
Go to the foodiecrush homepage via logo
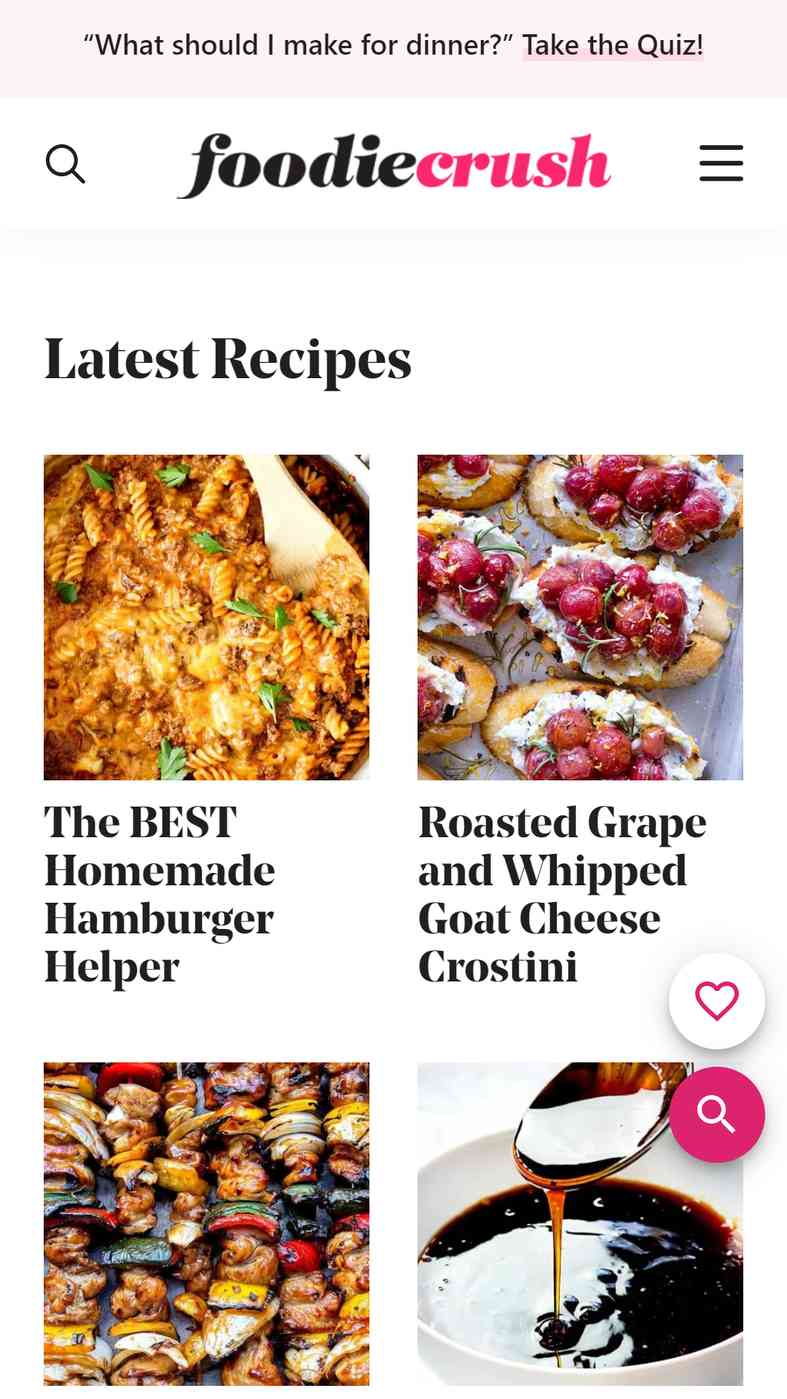tap(394, 165)
